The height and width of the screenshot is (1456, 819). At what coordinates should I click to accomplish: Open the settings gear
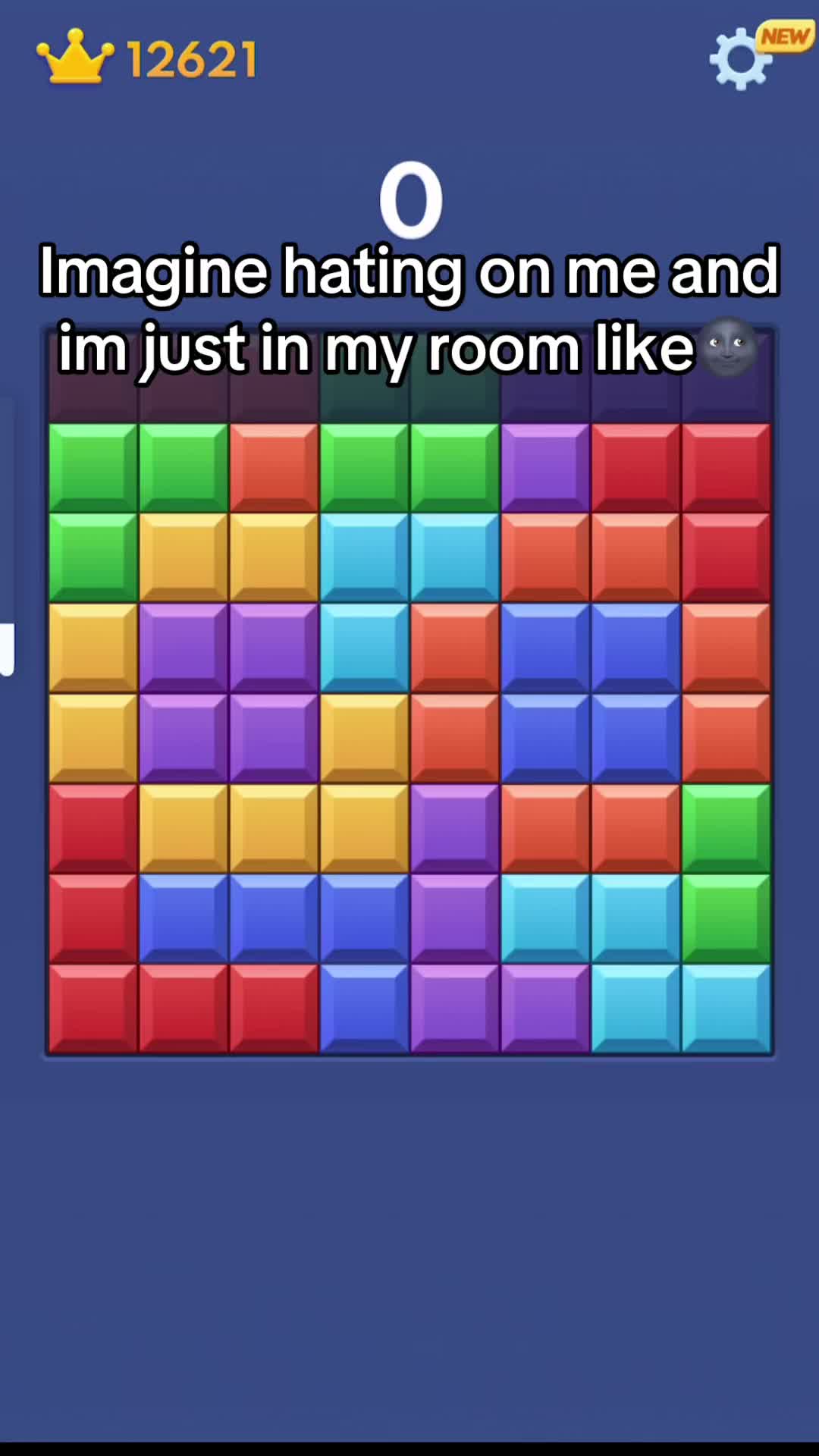click(x=740, y=58)
